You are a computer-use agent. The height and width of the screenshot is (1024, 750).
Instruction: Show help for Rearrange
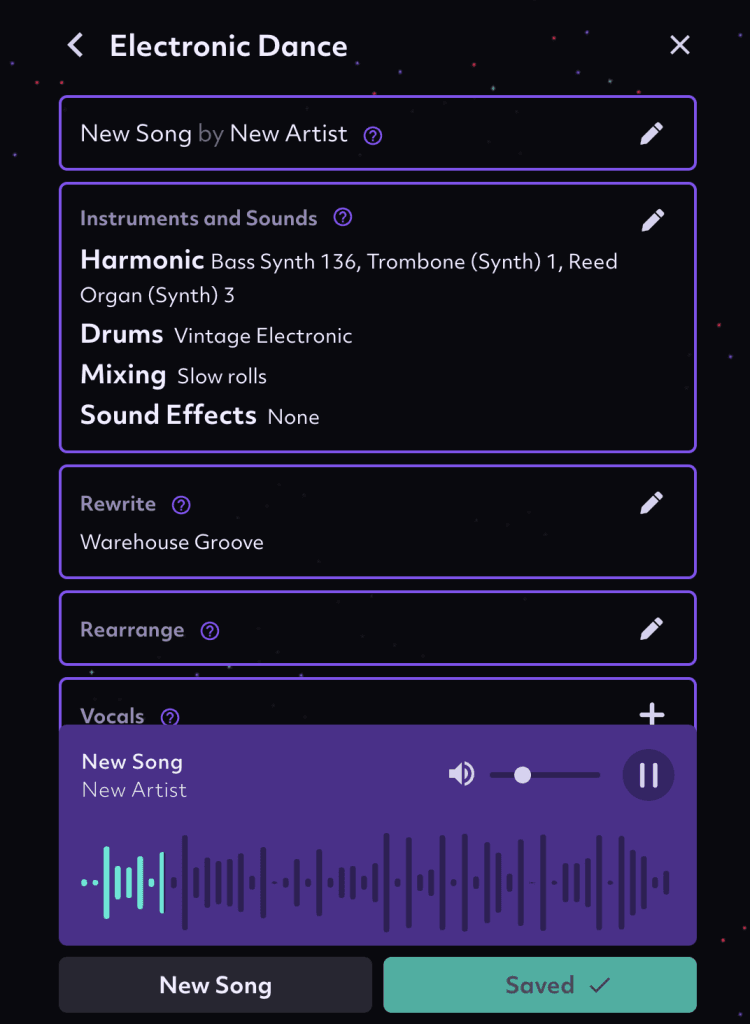coord(210,631)
